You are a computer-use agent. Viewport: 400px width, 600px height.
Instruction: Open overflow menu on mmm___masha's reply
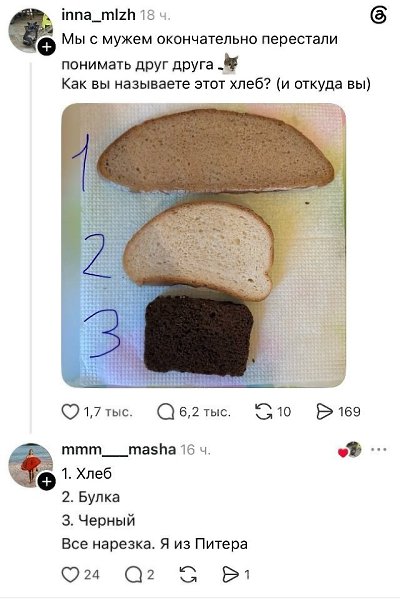coord(379,449)
